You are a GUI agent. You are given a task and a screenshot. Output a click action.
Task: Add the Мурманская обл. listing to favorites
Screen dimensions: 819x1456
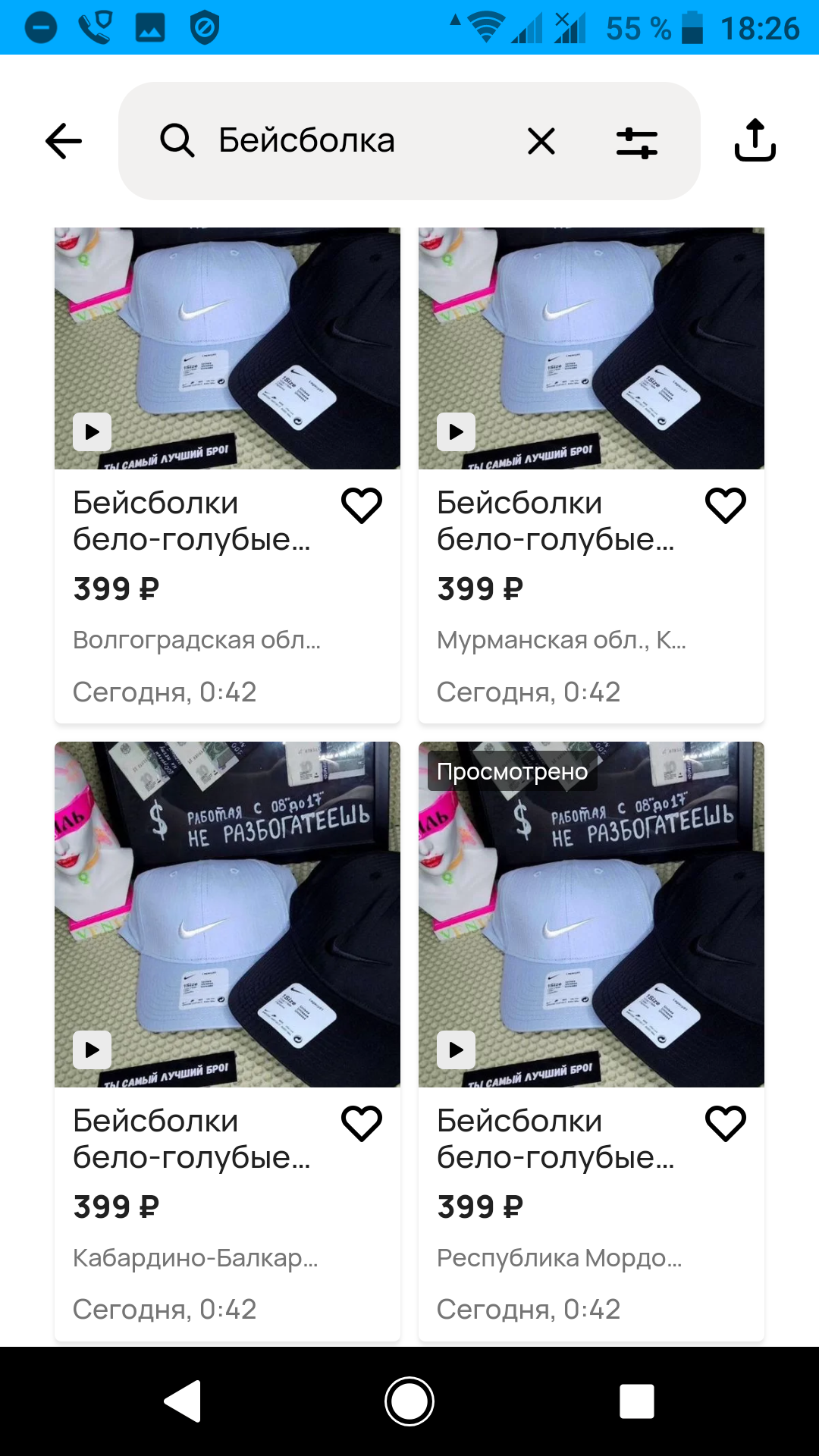tap(726, 506)
